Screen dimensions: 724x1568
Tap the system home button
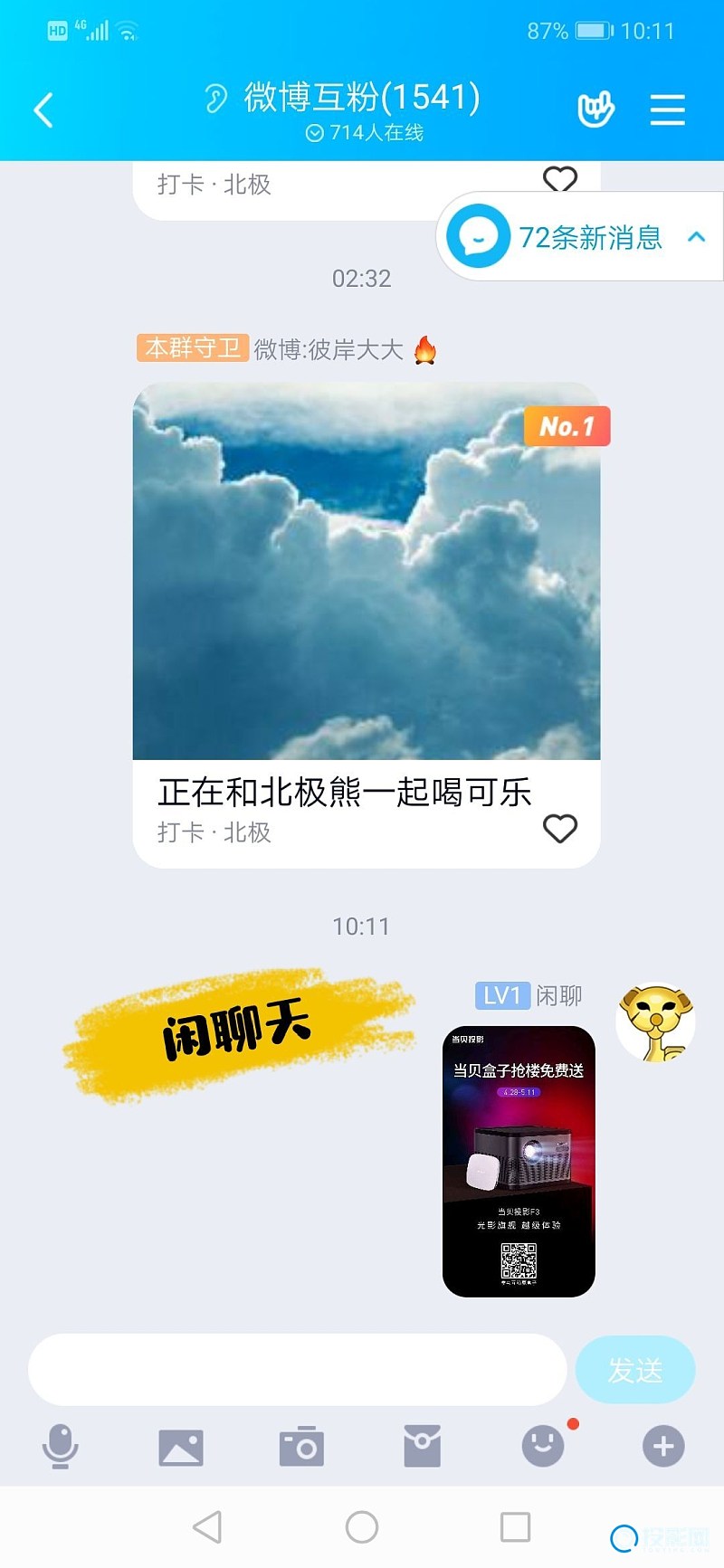(362, 1527)
